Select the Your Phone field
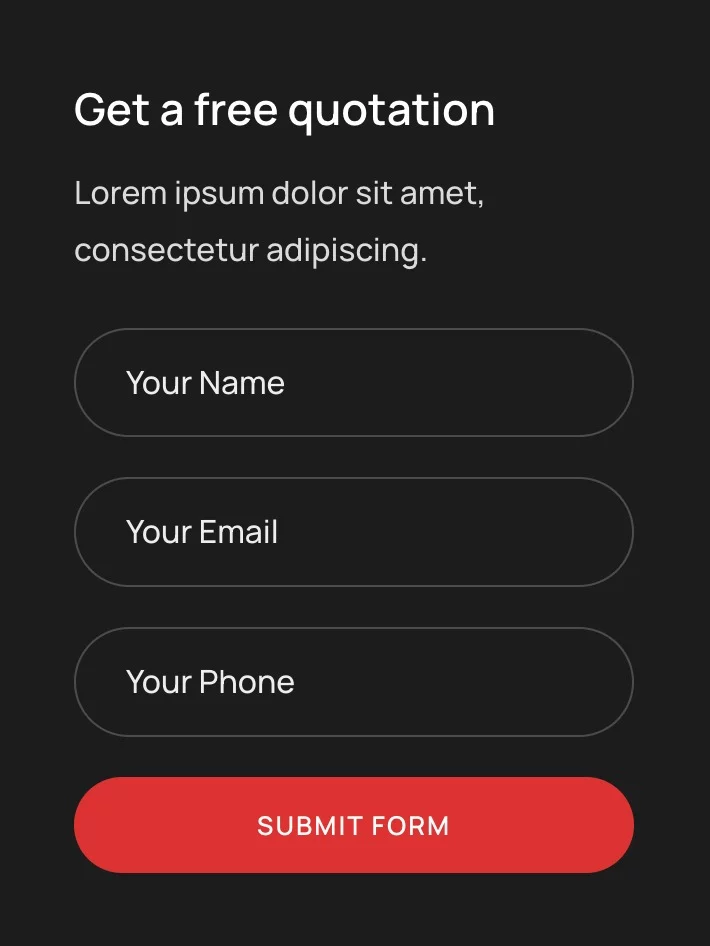Viewport: 710px width, 946px height. [x=353, y=682]
